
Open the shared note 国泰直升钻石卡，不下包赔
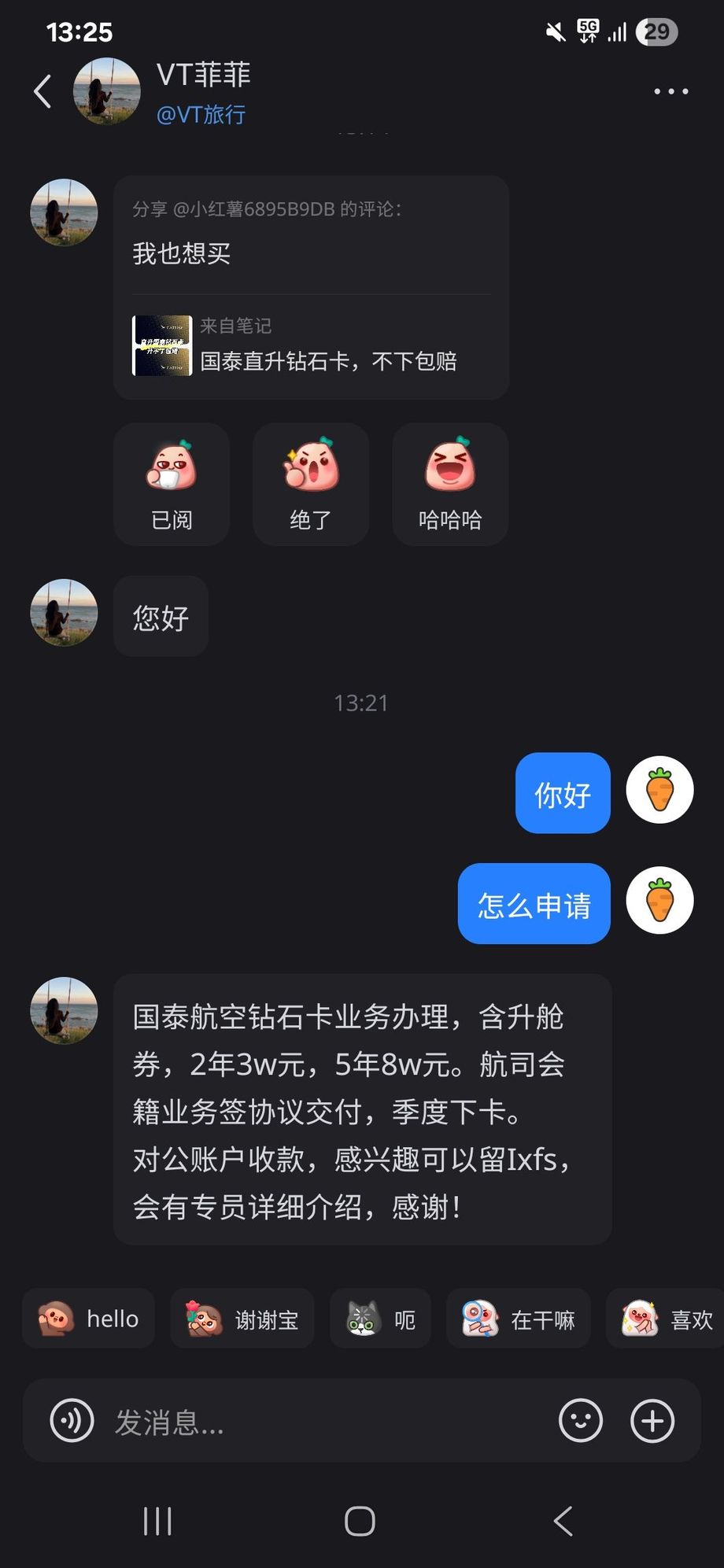tap(311, 346)
